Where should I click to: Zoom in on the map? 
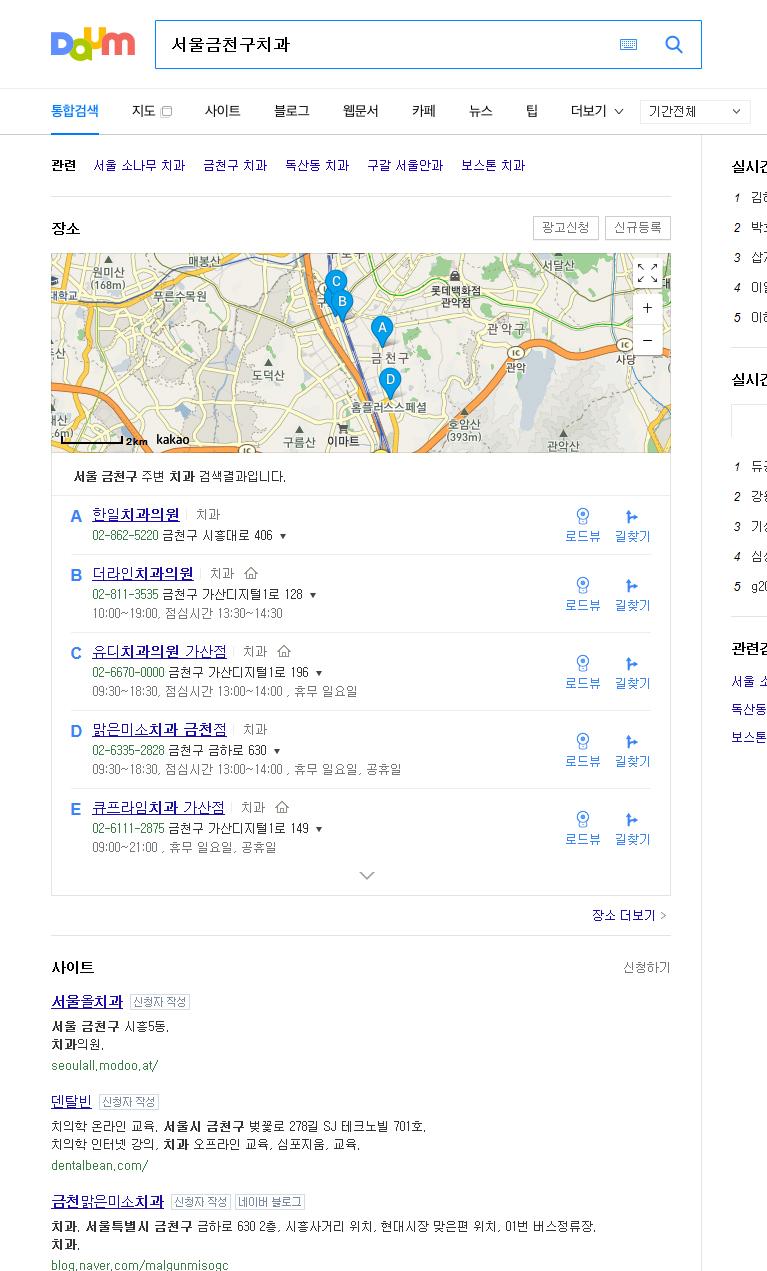pyautogui.click(x=647, y=308)
